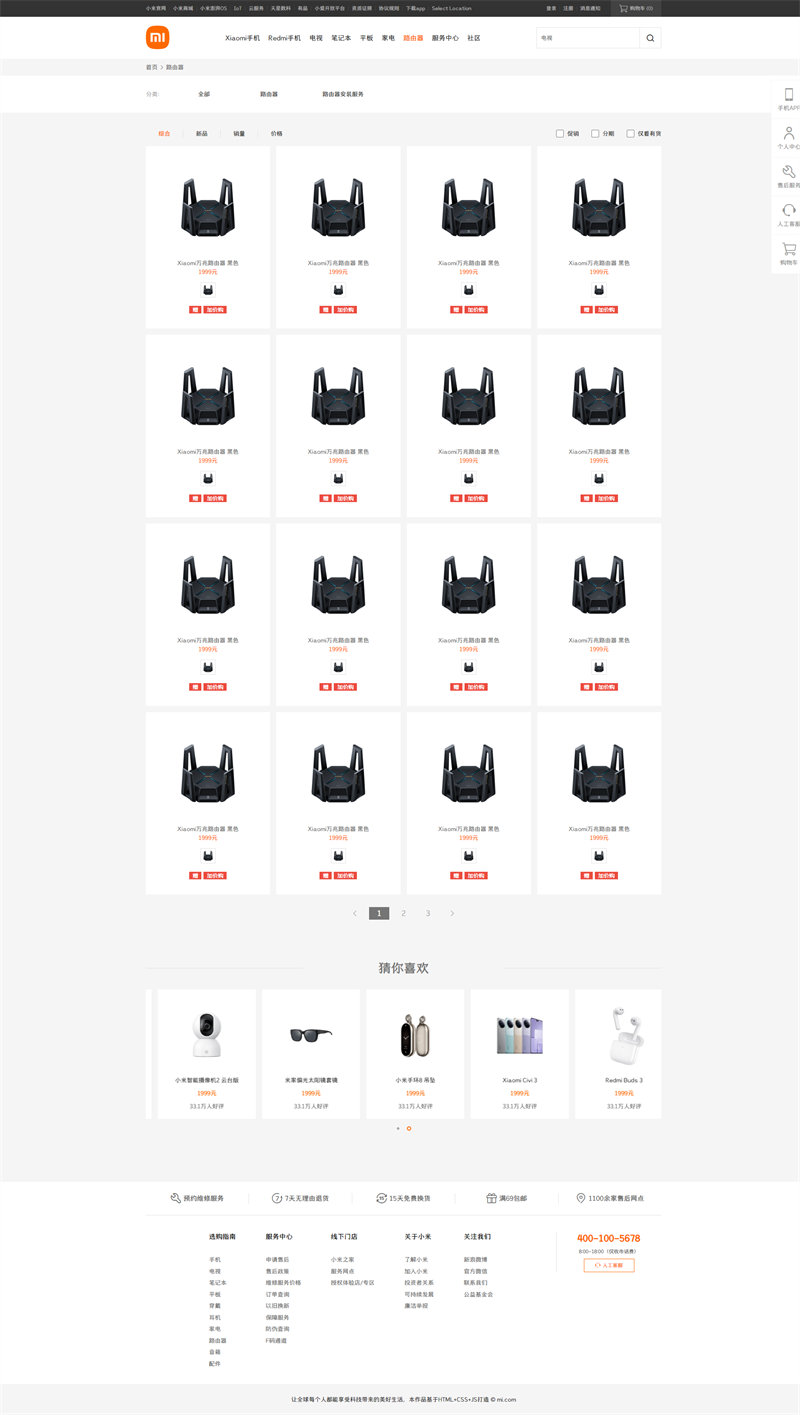This screenshot has height=1415, width=800.
Task: Go to page 2 of results
Action: 403,913
